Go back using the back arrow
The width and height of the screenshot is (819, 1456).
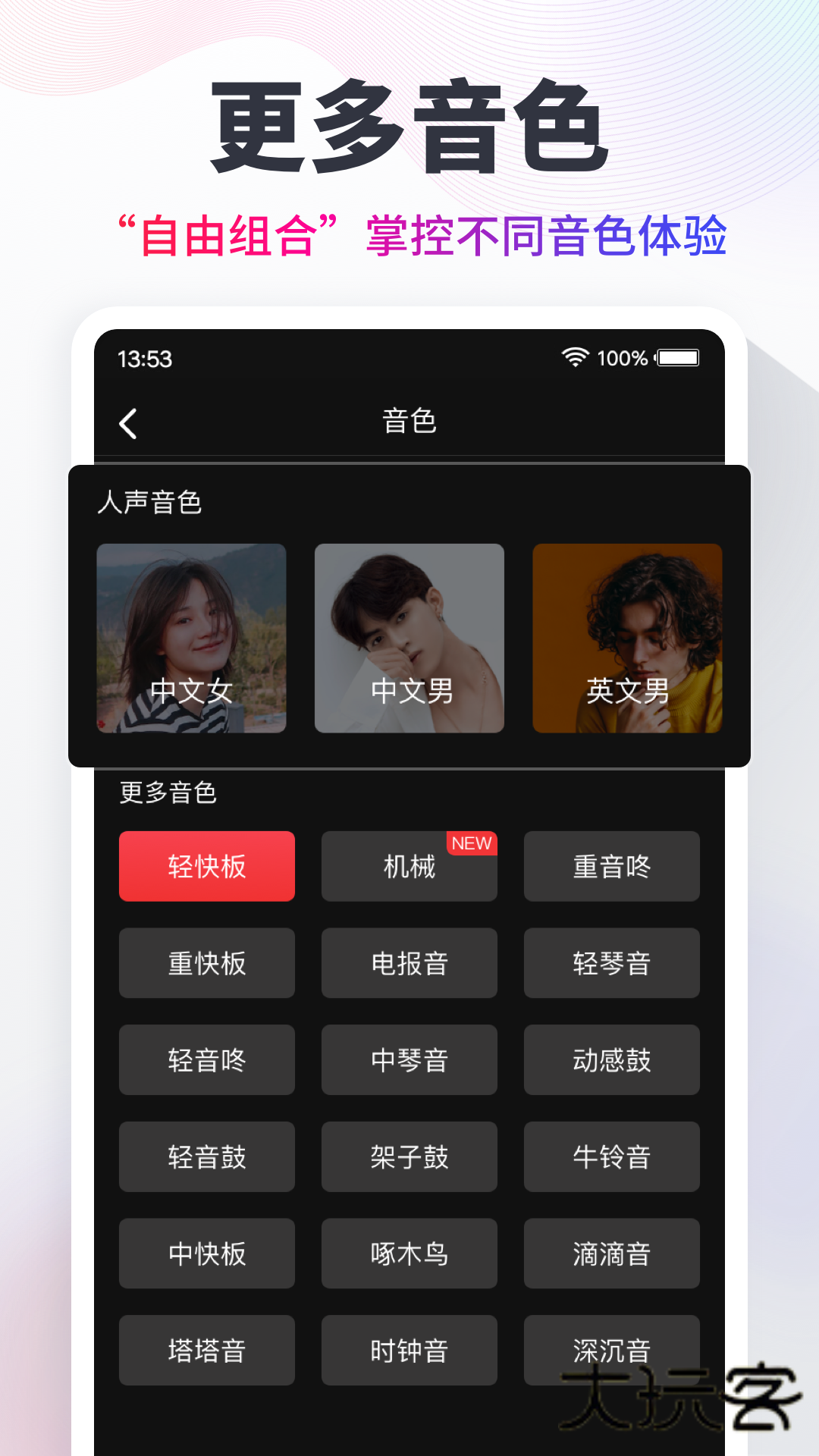tap(127, 422)
